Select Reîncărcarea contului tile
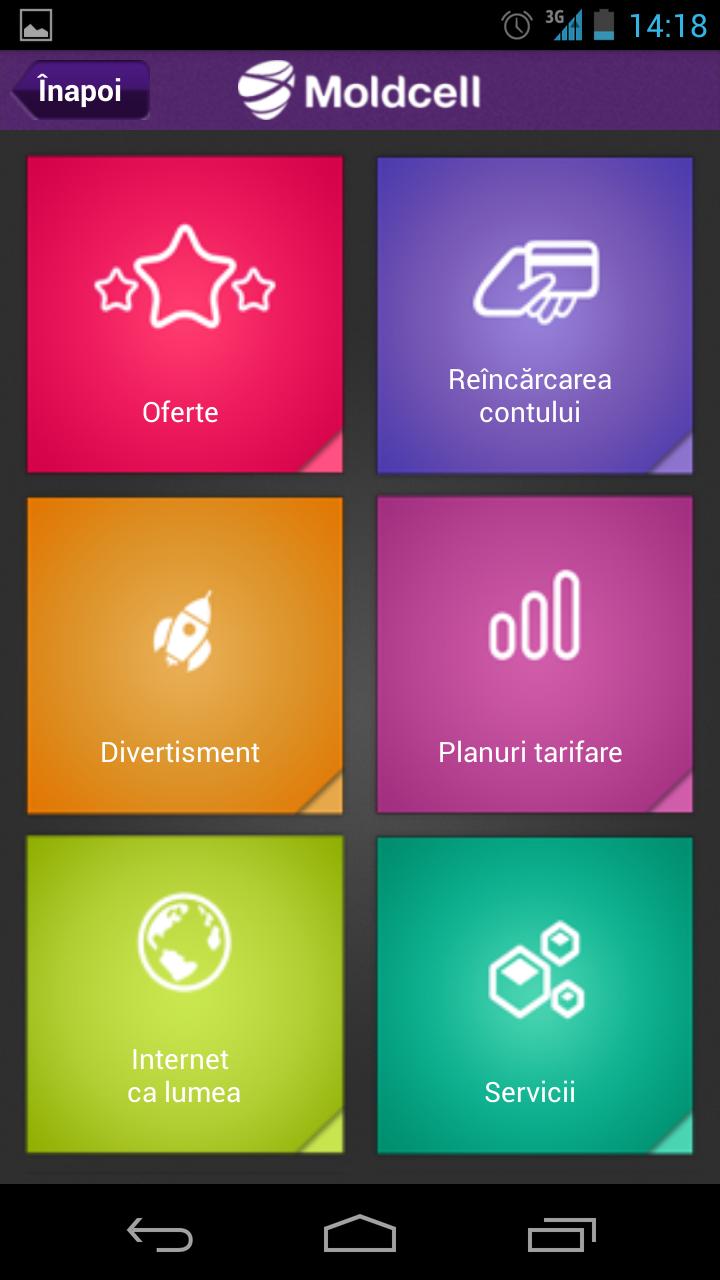 coord(534,314)
